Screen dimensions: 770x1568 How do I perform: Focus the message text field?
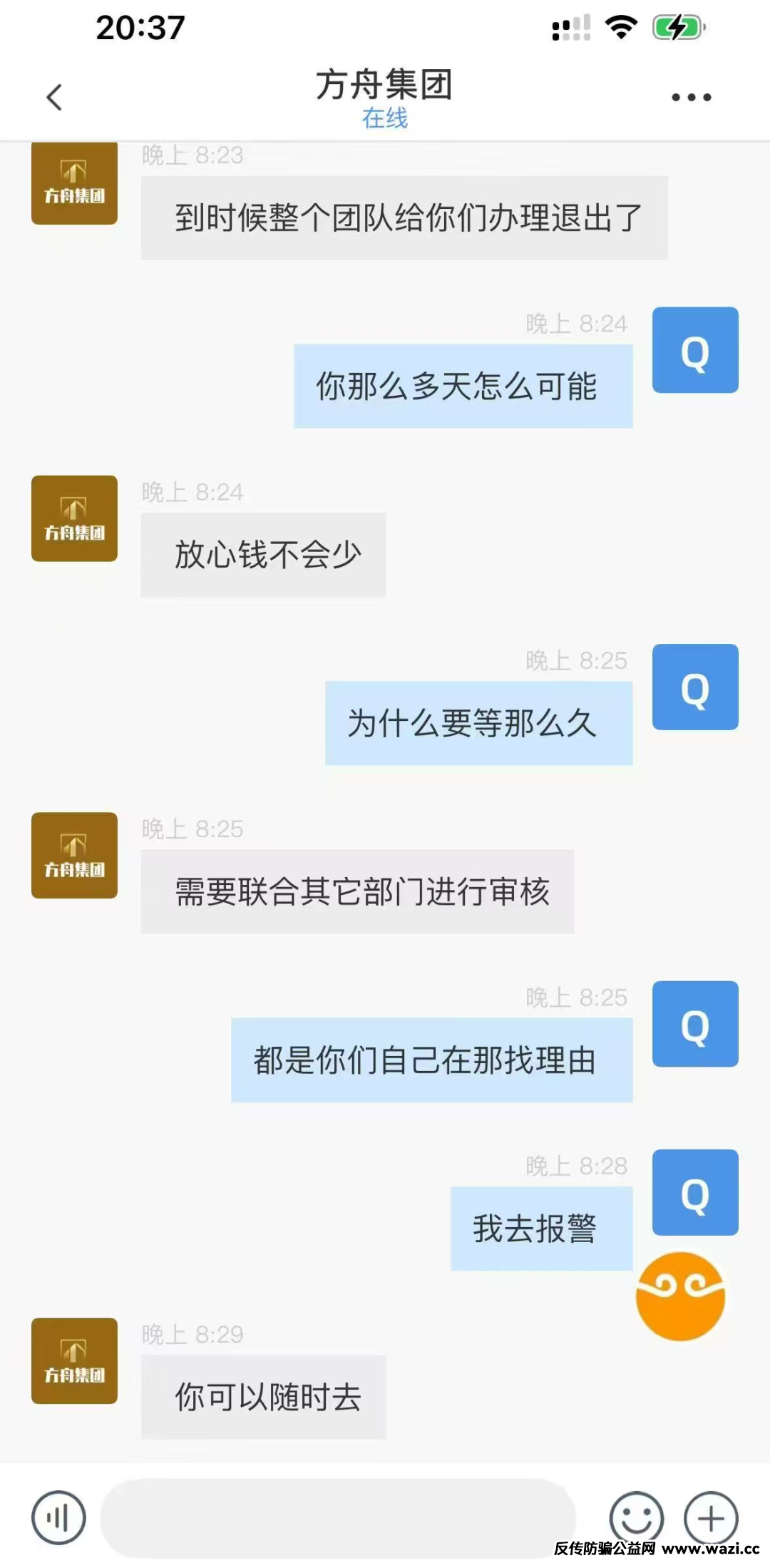[338, 1517]
